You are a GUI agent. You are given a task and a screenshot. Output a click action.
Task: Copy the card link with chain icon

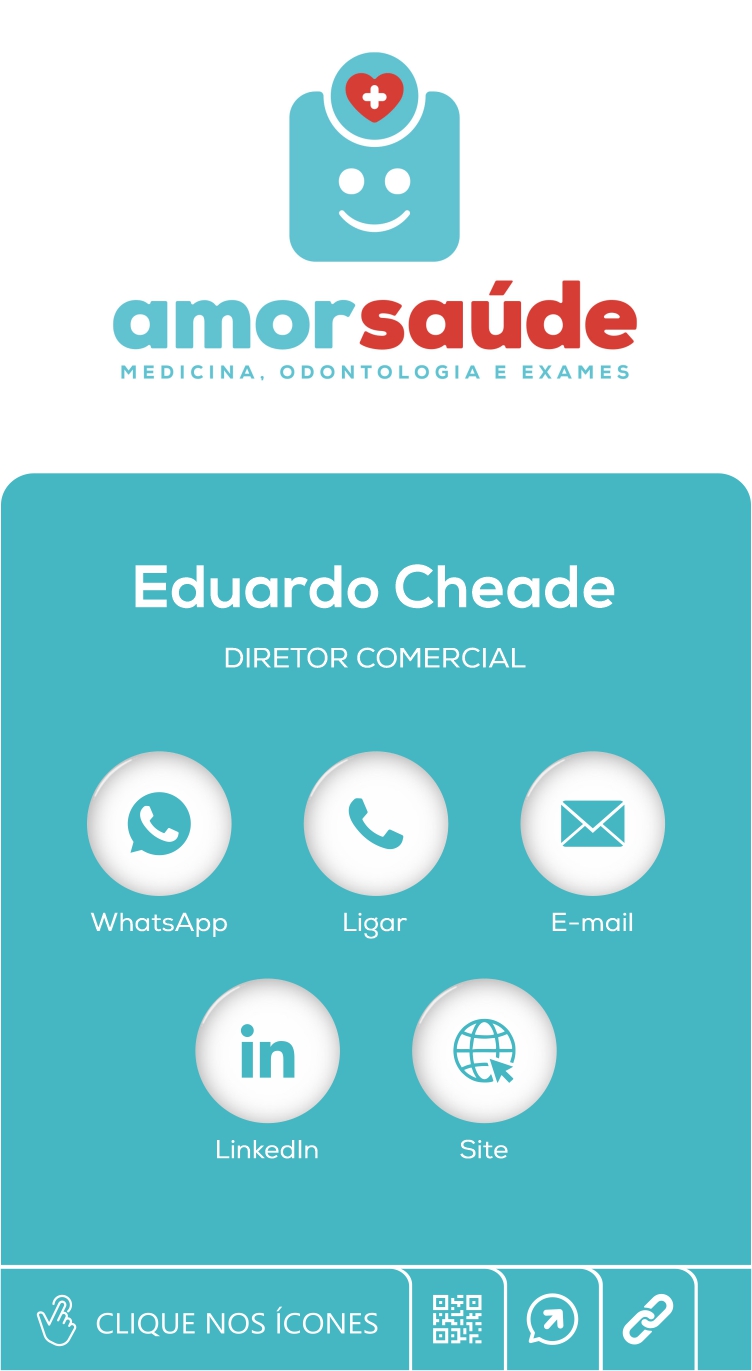(648, 1320)
